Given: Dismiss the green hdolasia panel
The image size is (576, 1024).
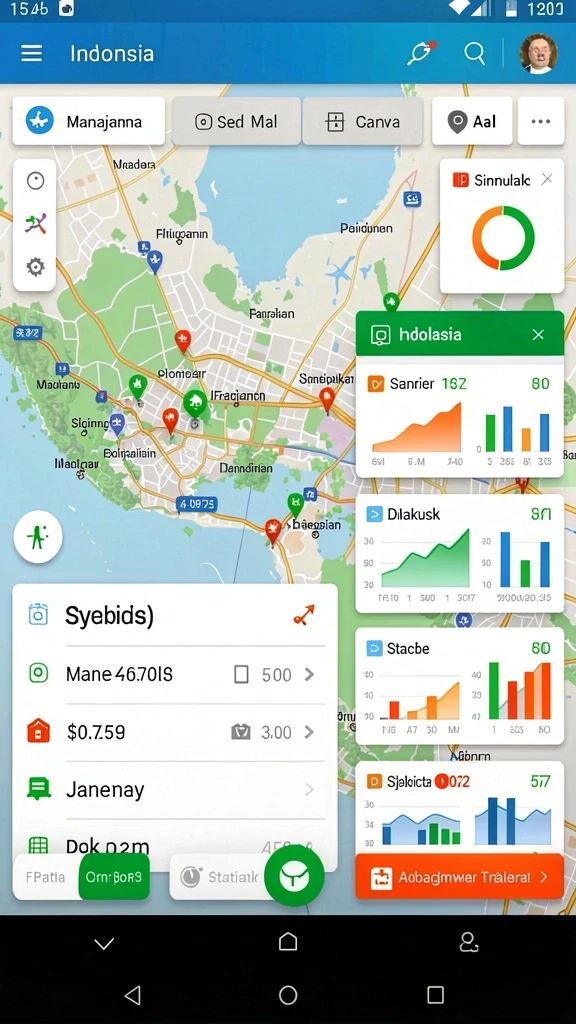Looking at the screenshot, I should pyautogui.click(x=538, y=335).
